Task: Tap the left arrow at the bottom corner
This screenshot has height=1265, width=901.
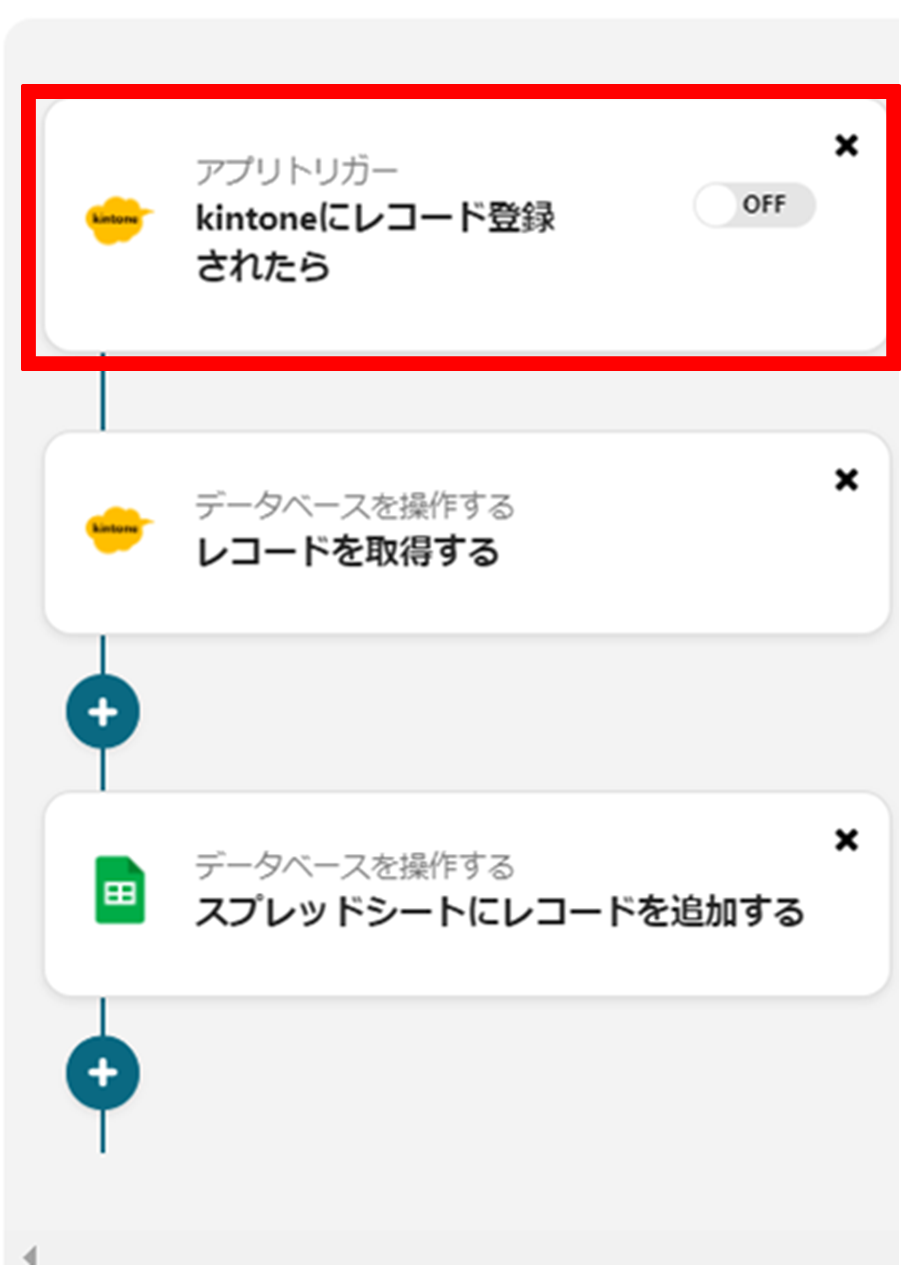Action: (x=30, y=1254)
